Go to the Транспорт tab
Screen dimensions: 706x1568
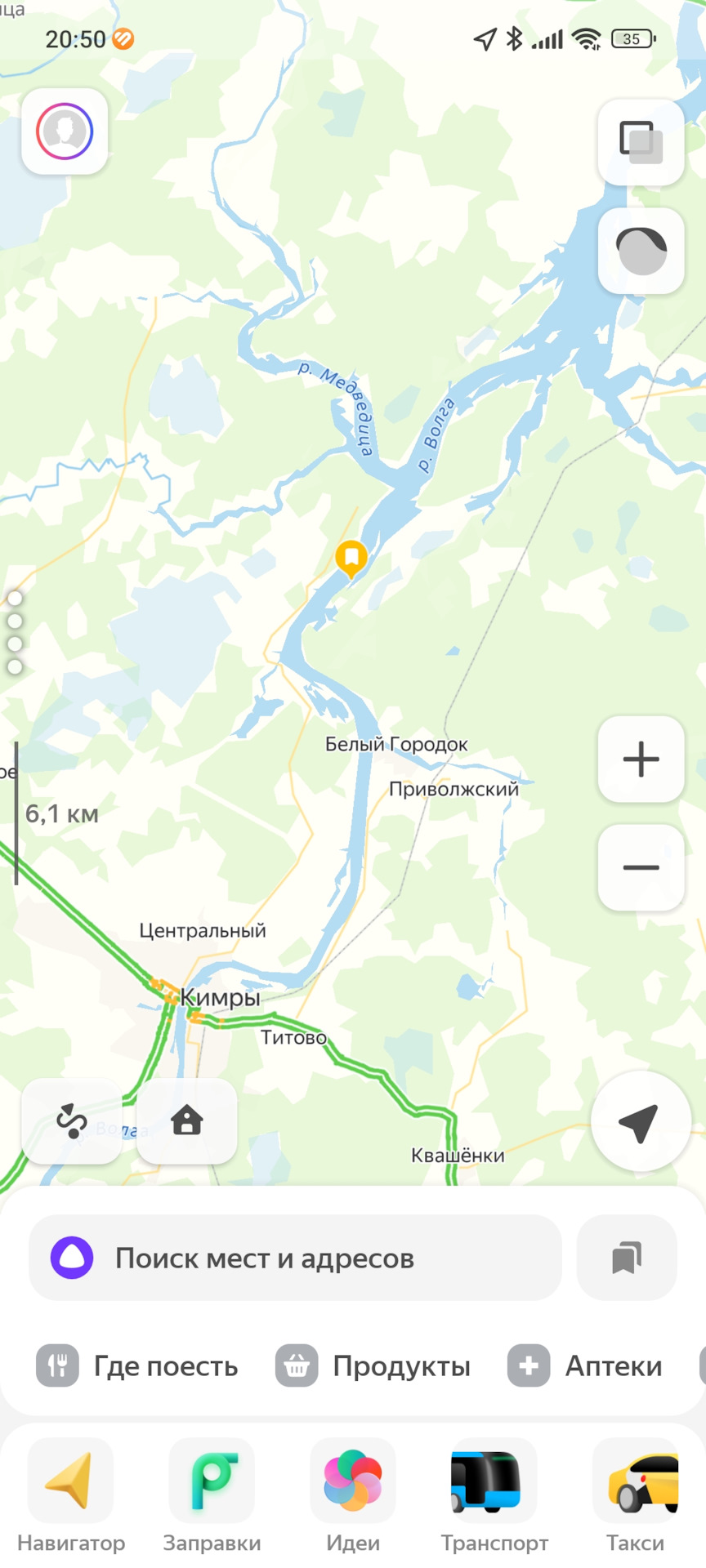click(494, 1496)
